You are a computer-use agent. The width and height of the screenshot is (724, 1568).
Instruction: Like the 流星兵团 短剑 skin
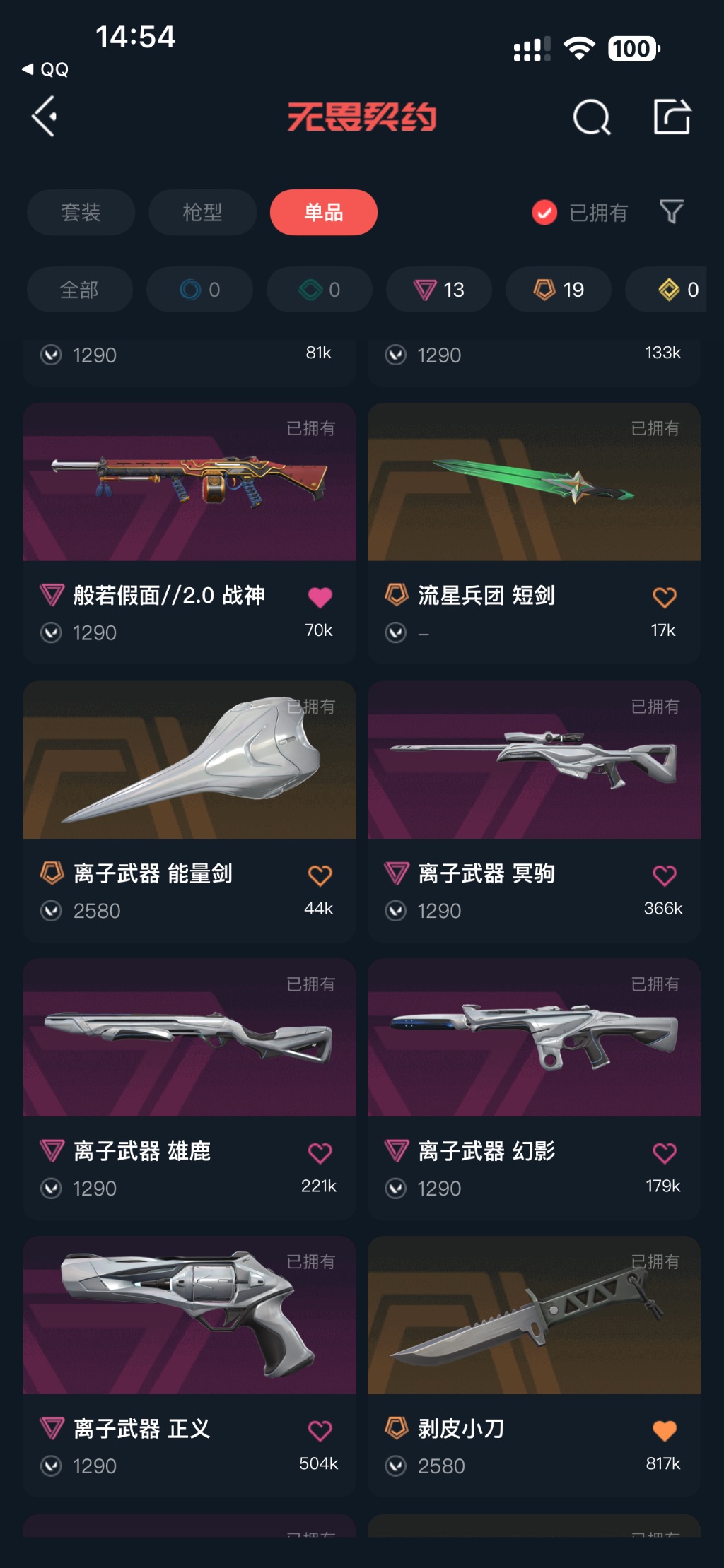click(664, 597)
